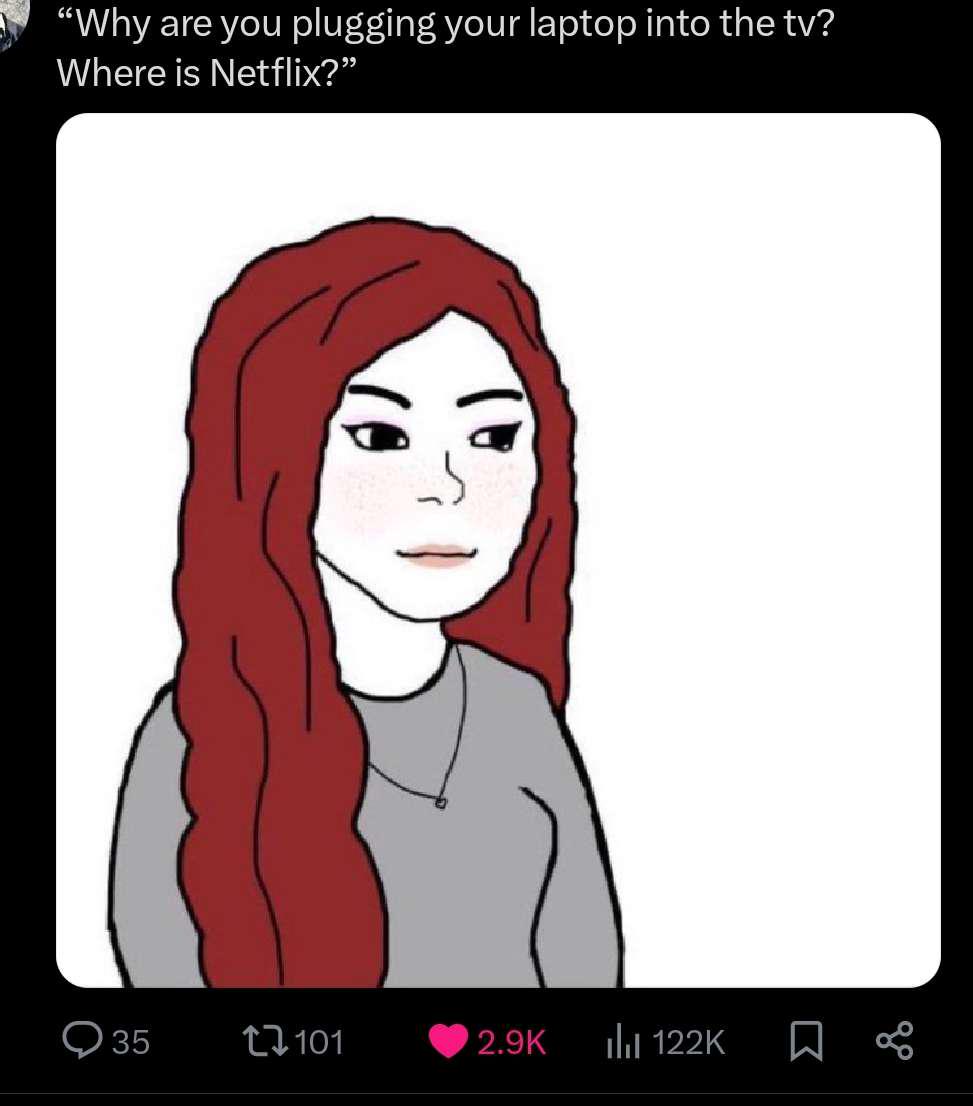The width and height of the screenshot is (973, 1106).
Task: Open the red-haired cartoon image full screen
Action: click(497, 550)
